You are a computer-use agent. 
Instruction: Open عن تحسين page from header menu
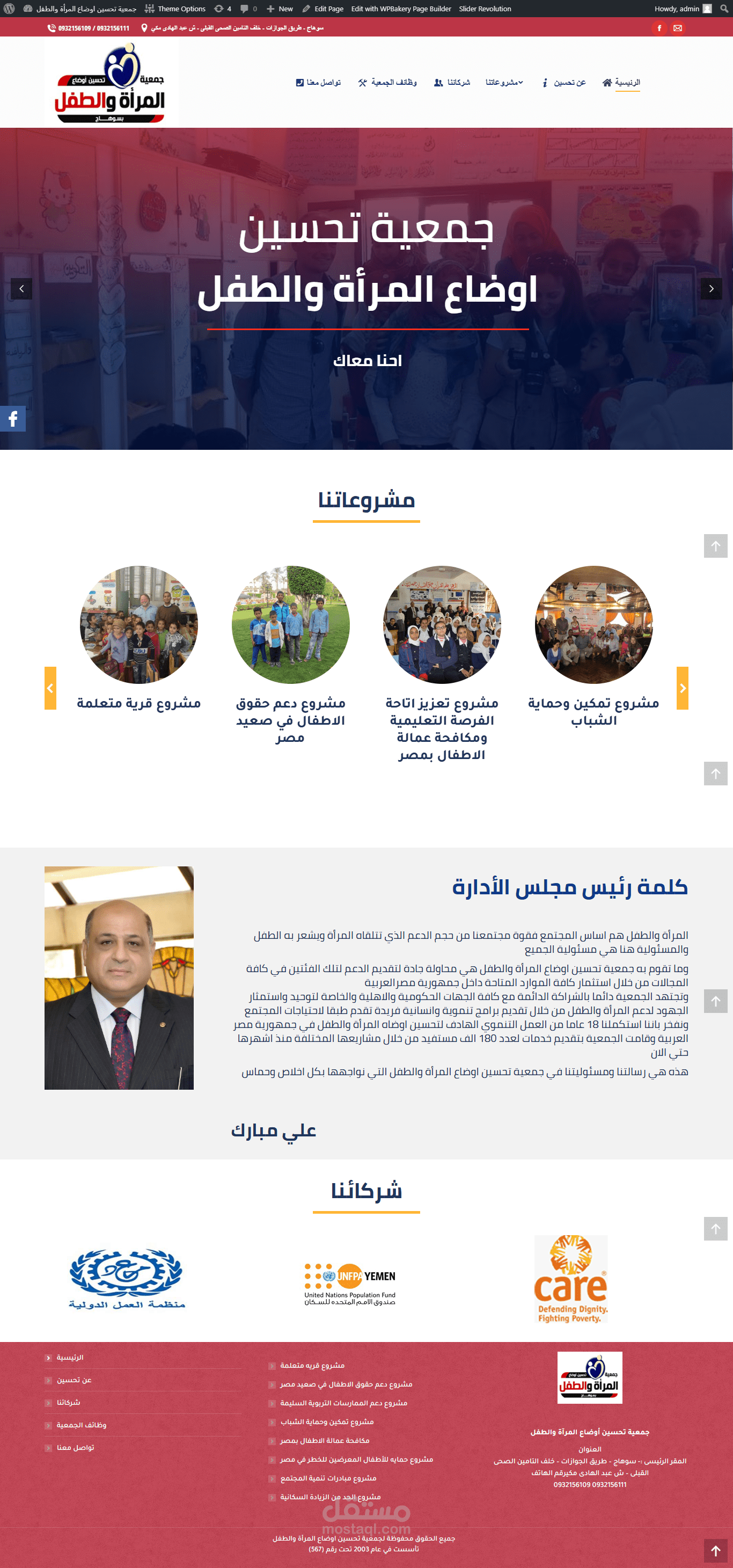click(564, 82)
